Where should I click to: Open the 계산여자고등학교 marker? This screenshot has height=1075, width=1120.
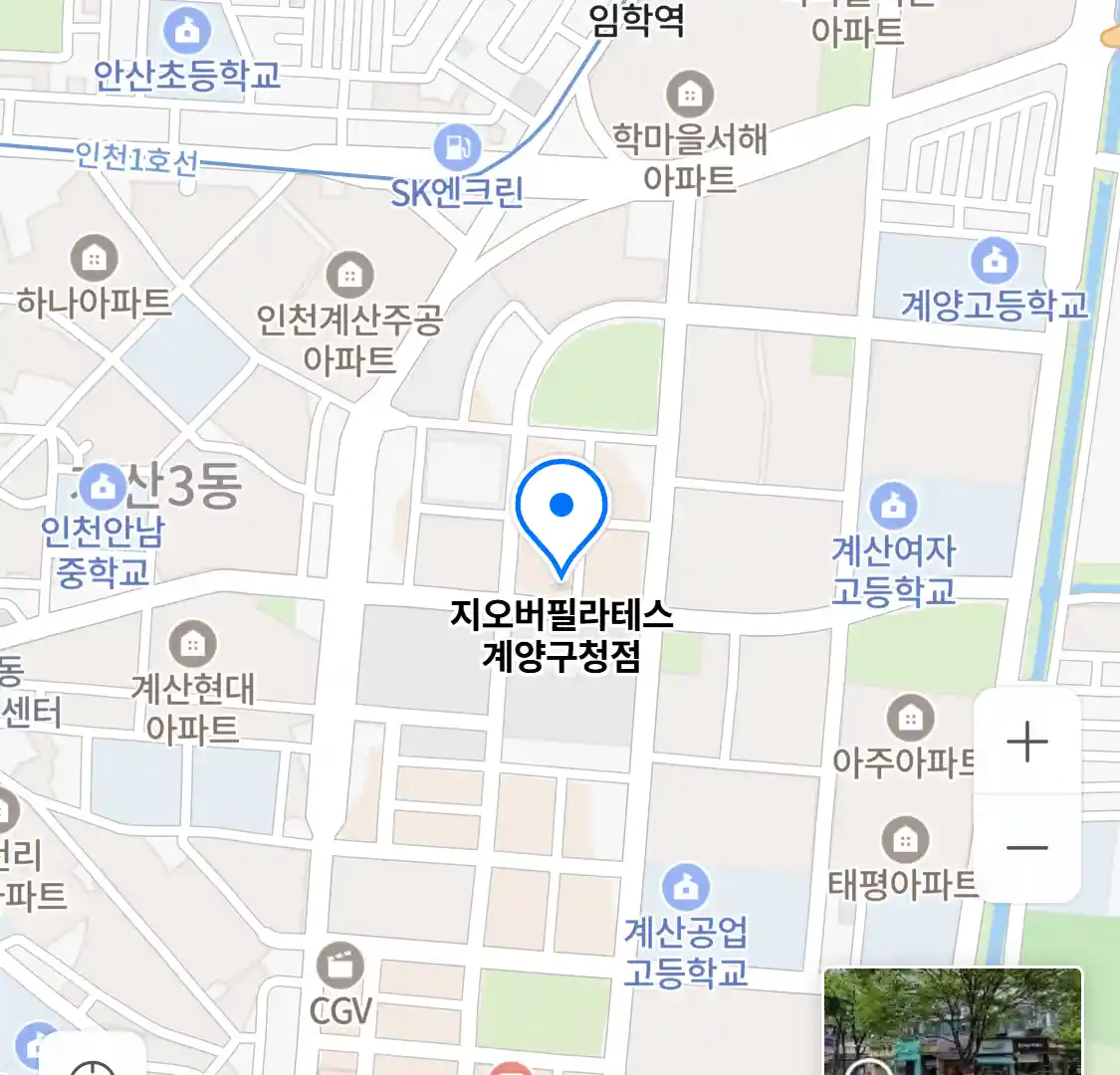pos(894,506)
